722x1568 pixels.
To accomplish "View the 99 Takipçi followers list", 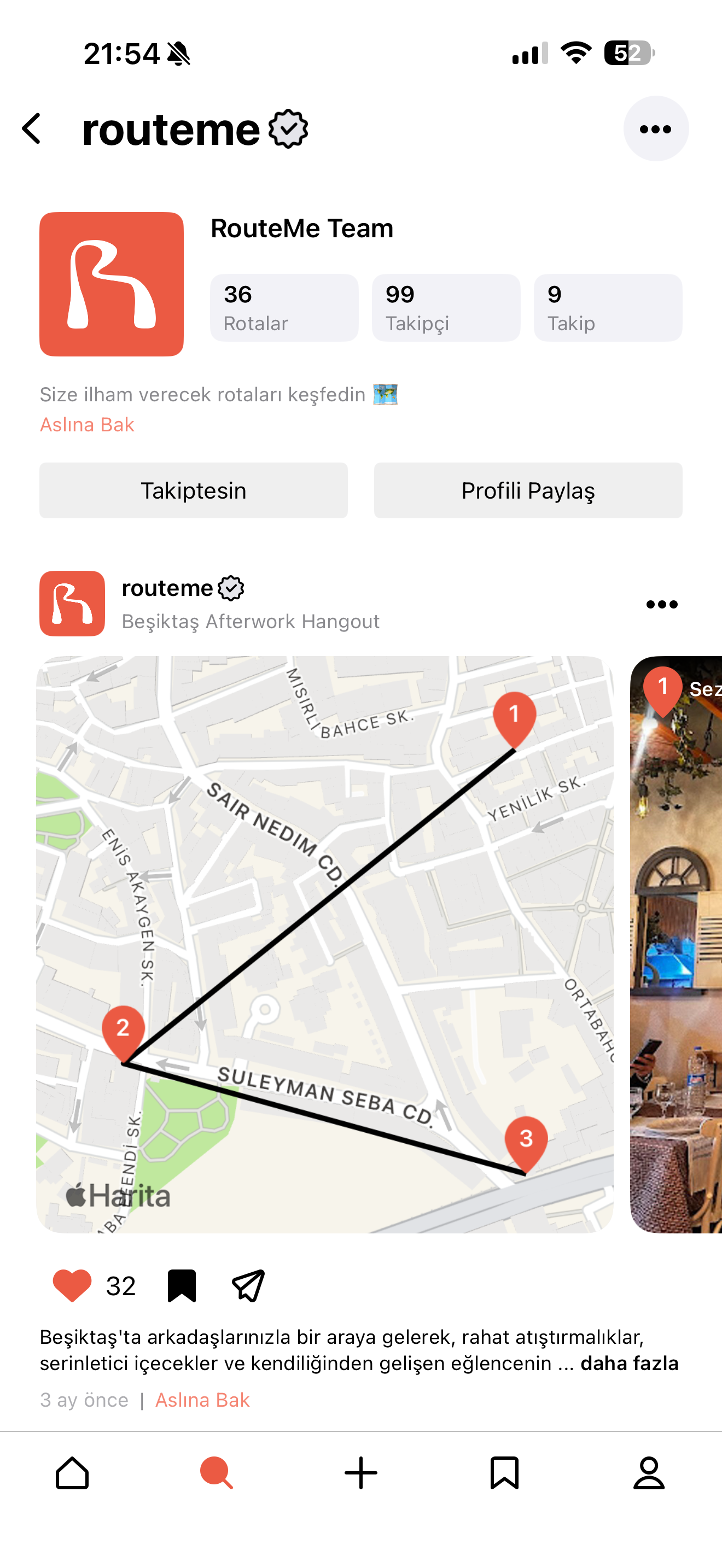I will click(x=446, y=308).
